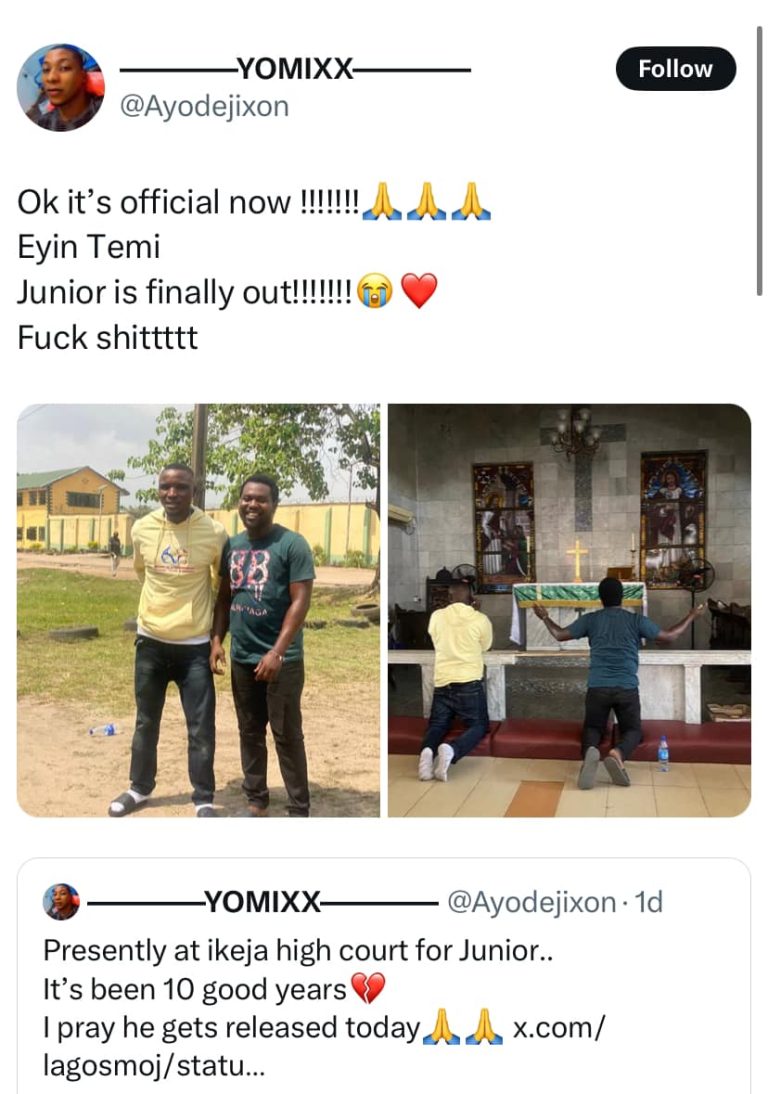Open YOMIXX's profile picture
The image size is (768, 1094).
coord(61,88)
